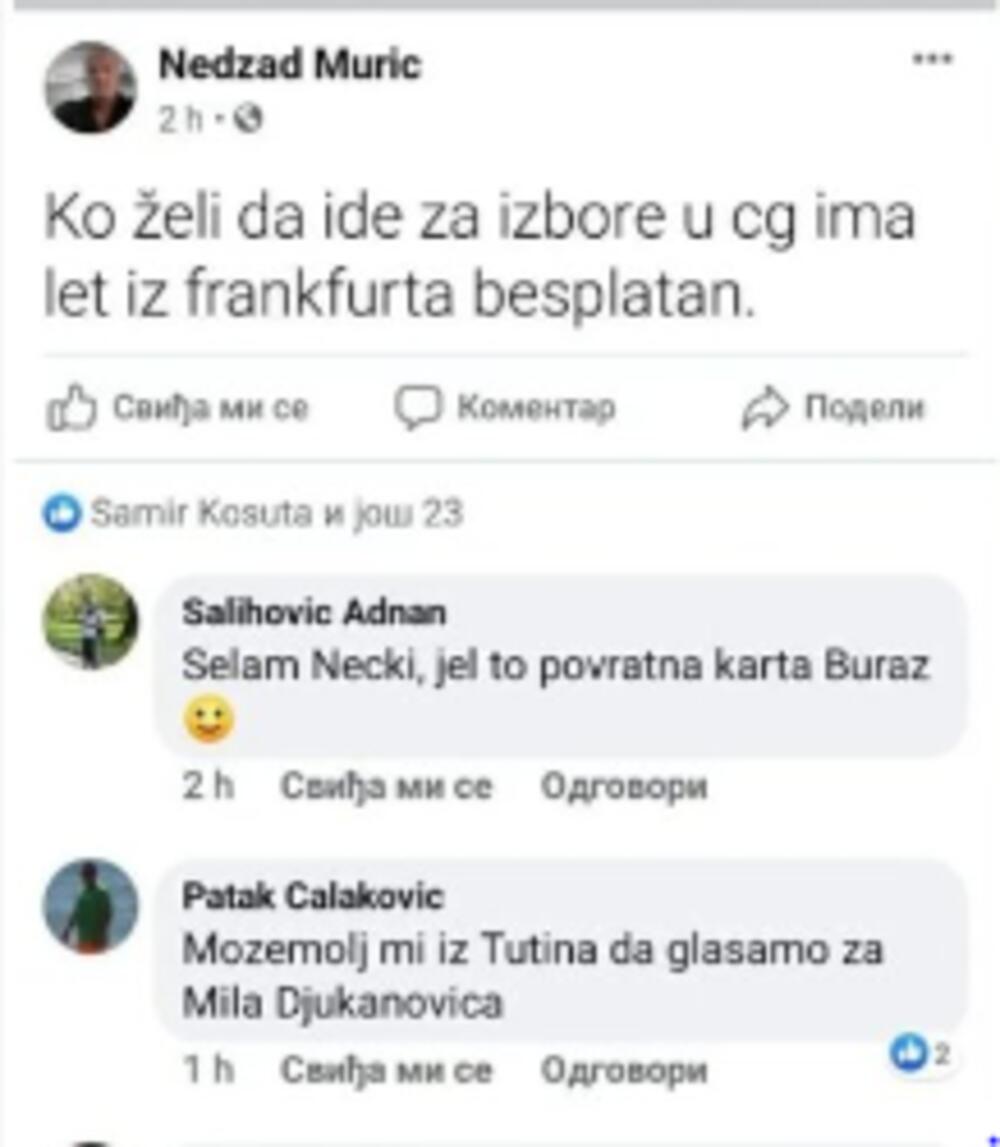View the 2 reactions on Patak's comment
The height and width of the screenshot is (1147, 1000).
919,1054
